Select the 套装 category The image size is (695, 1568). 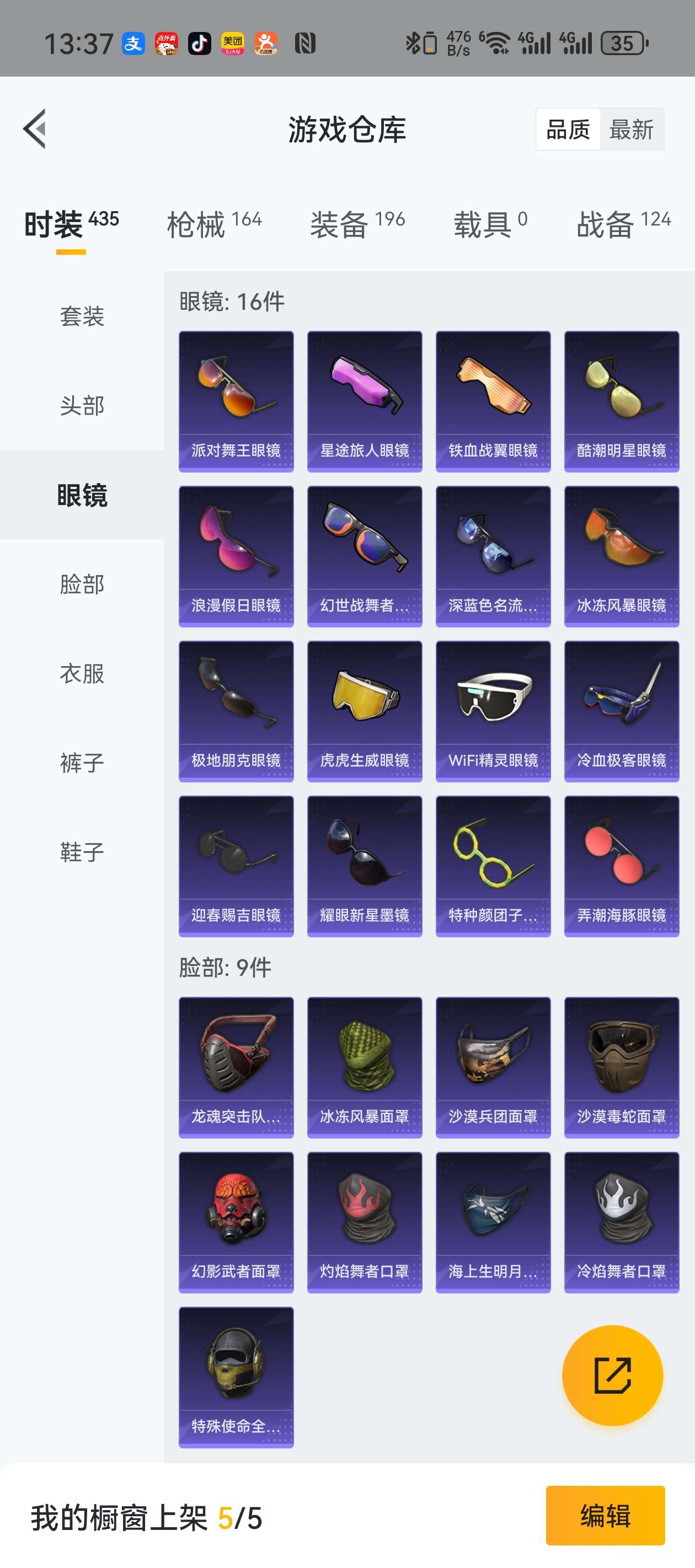[82, 316]
